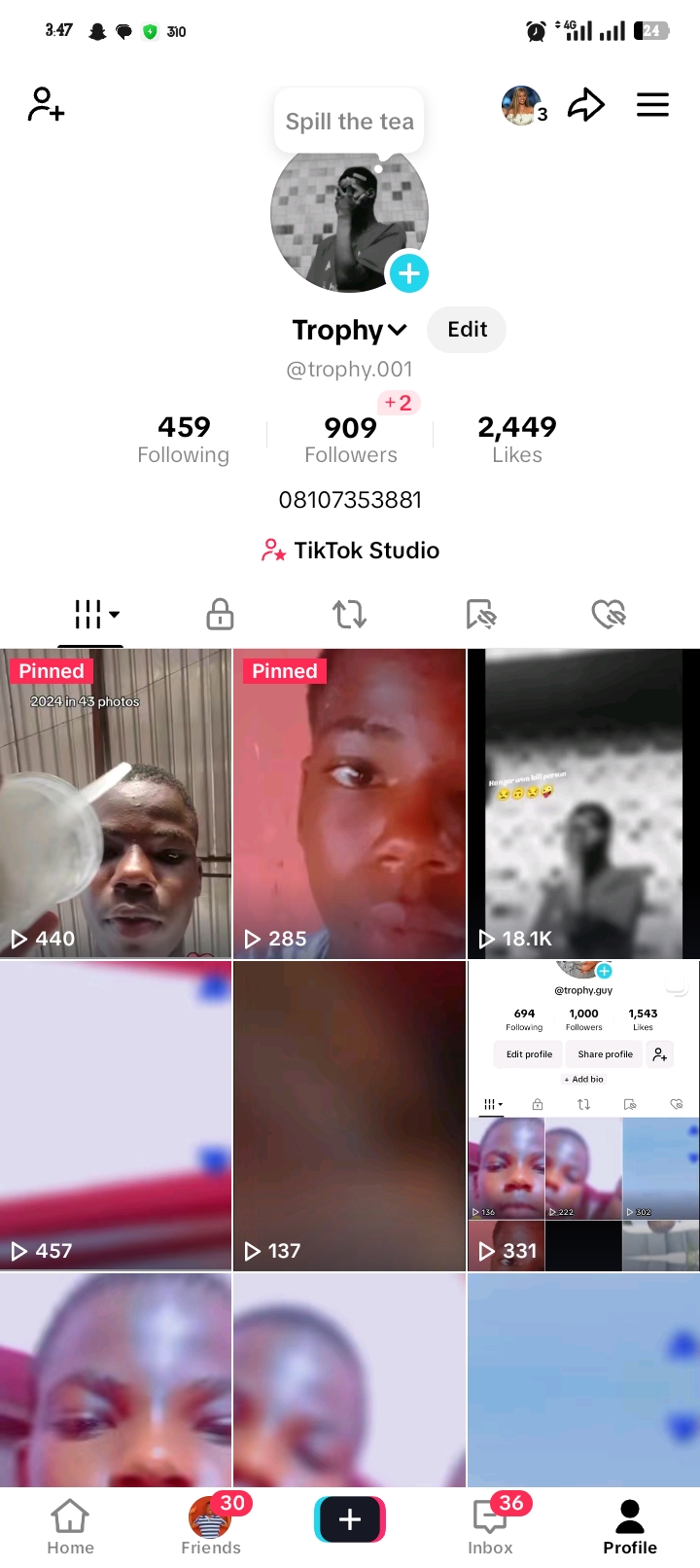The width and height of the screenshot is (700, 1568).
Task: Tap the plus badge on profile photo
Action: click(409, 273)
